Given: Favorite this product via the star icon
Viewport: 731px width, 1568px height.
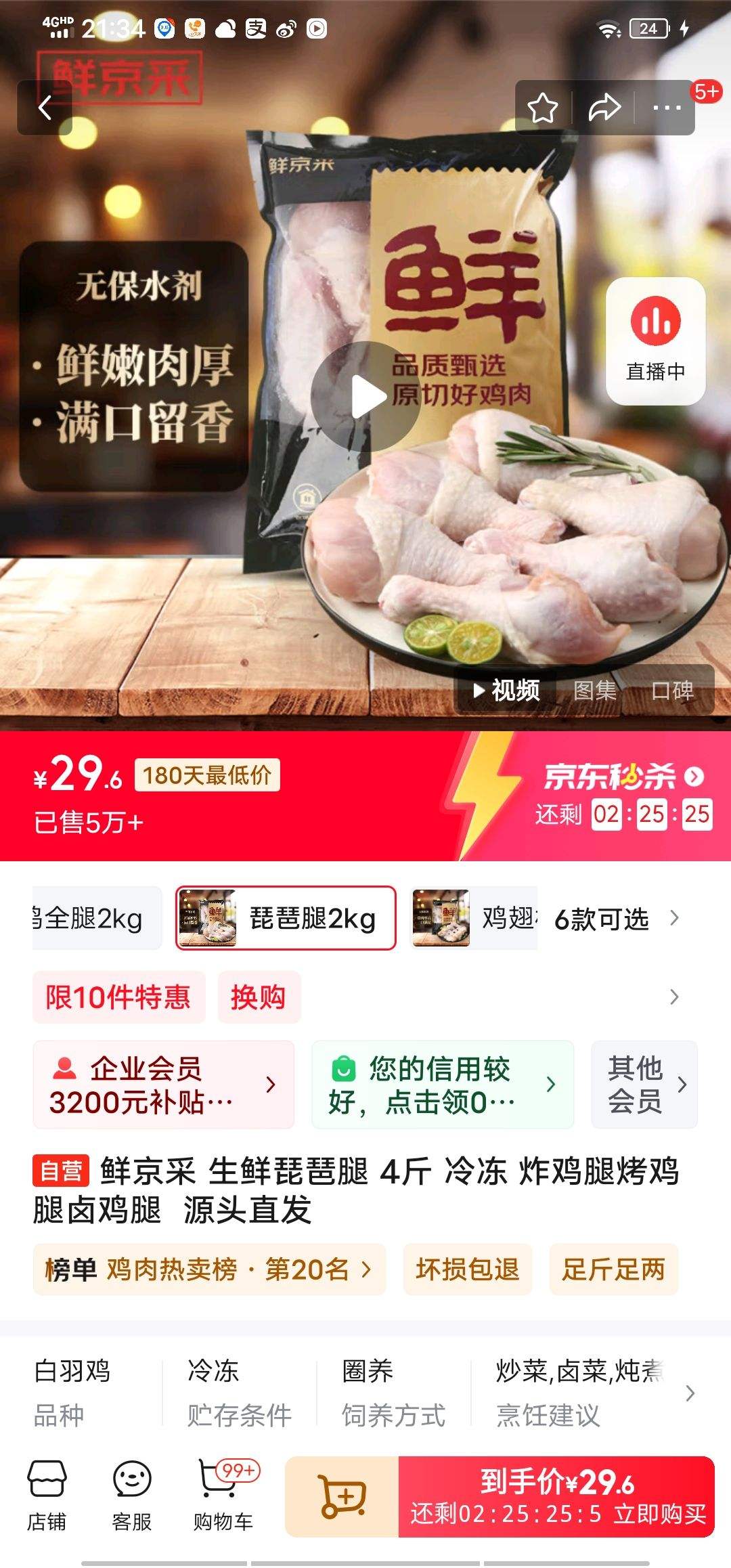Looking at the screenshot, I should pos(542,107).
